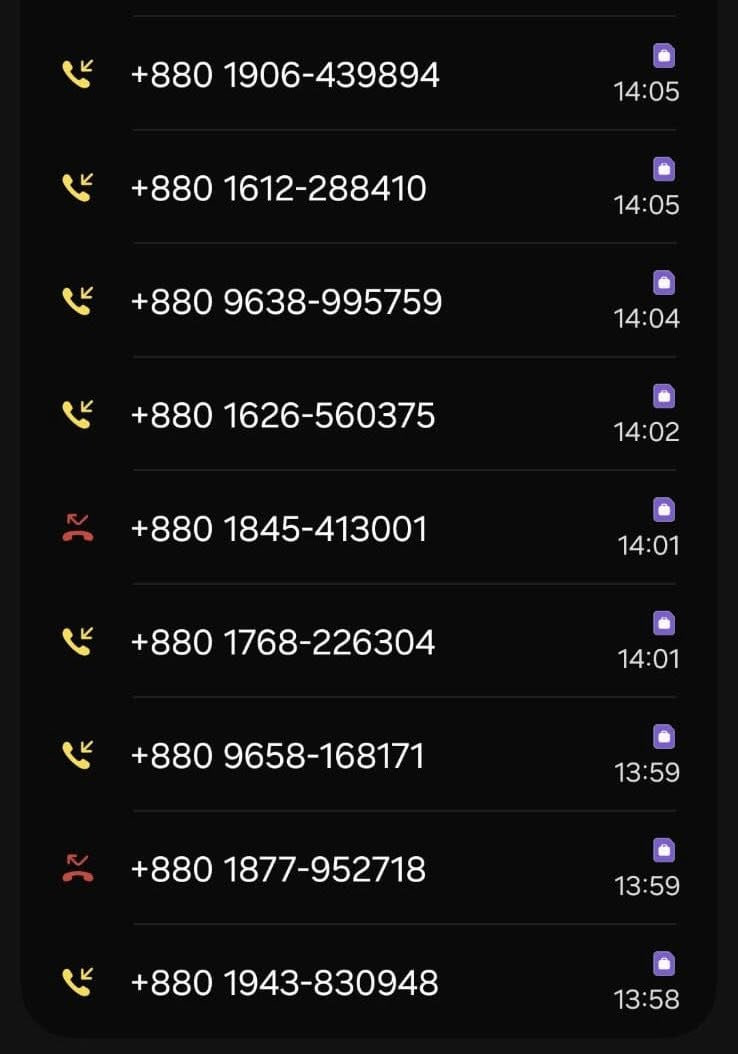Image resolution: width=738 pixels, height=1054 pixels.
Task: Select incoming call +880 9658-168171
Action: [x=277, y=755]
